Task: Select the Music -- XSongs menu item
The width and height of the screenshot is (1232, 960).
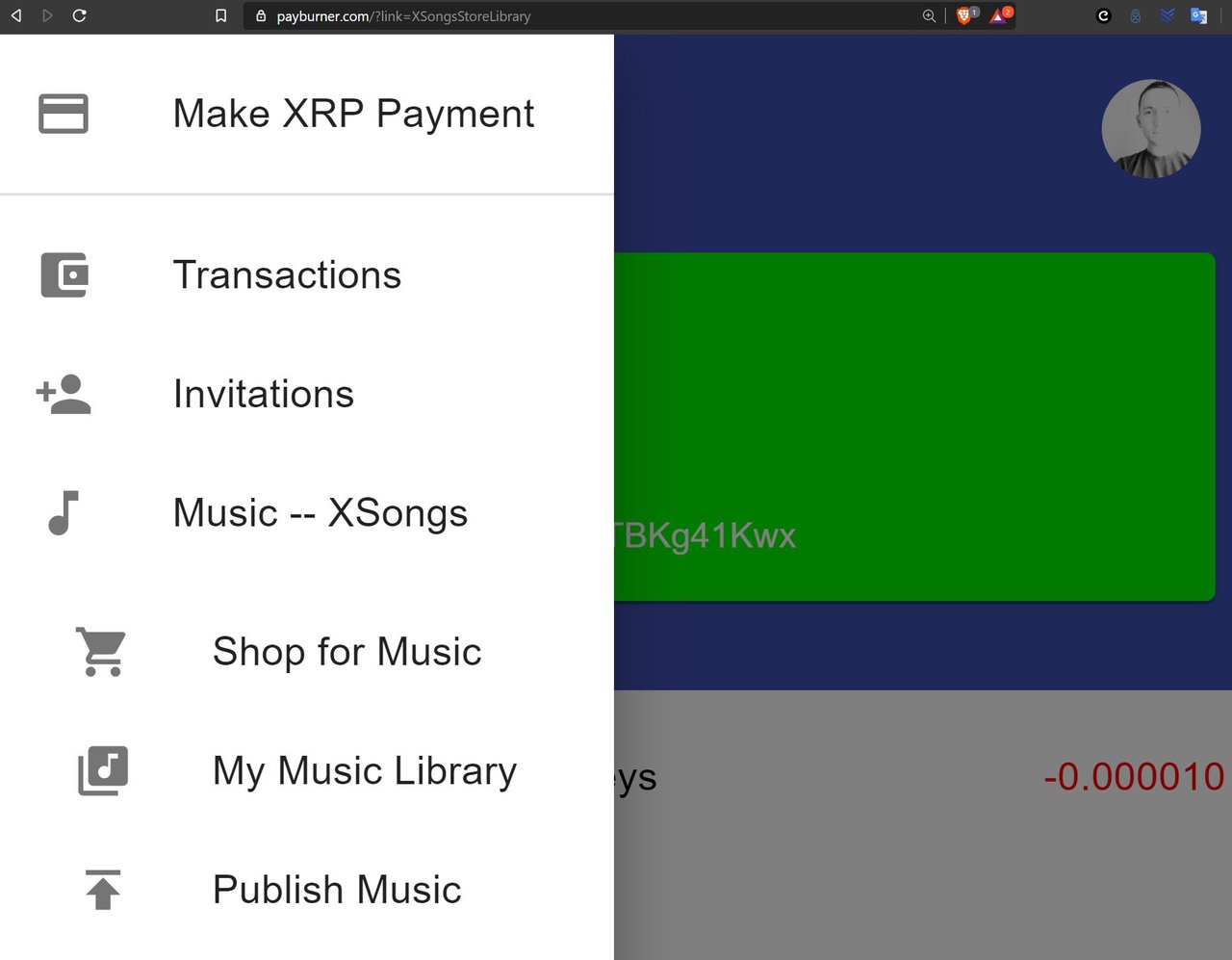Action: [320, 512]
